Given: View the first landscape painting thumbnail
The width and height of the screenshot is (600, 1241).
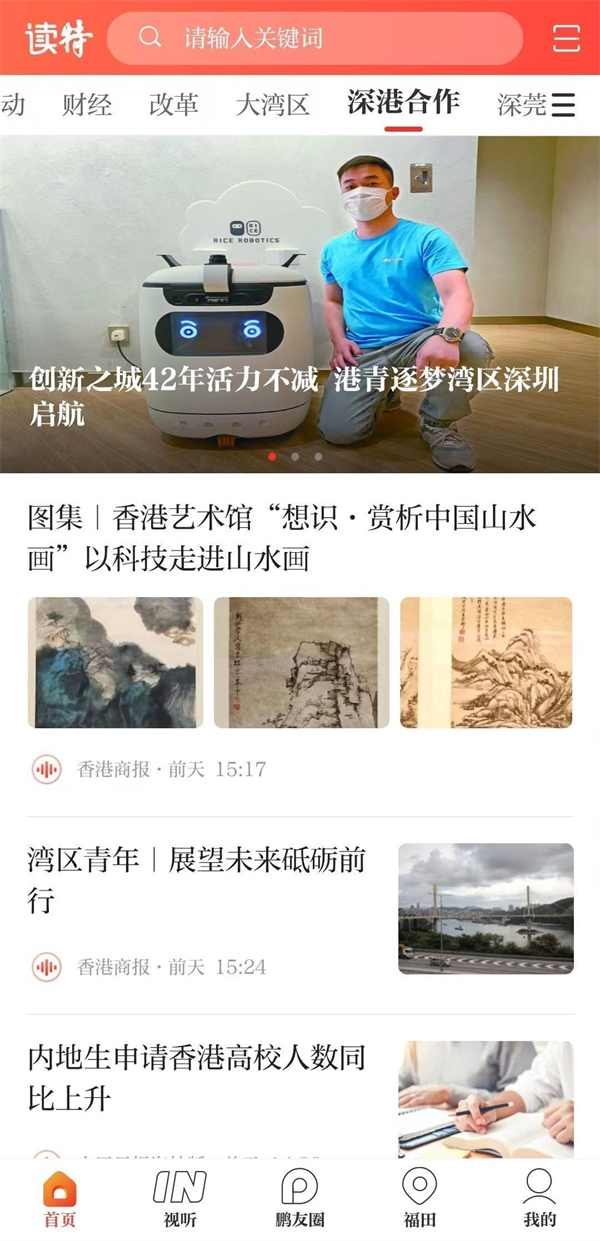Looking at the screenshot, I should pyautogui.click(x=115, y=662).
